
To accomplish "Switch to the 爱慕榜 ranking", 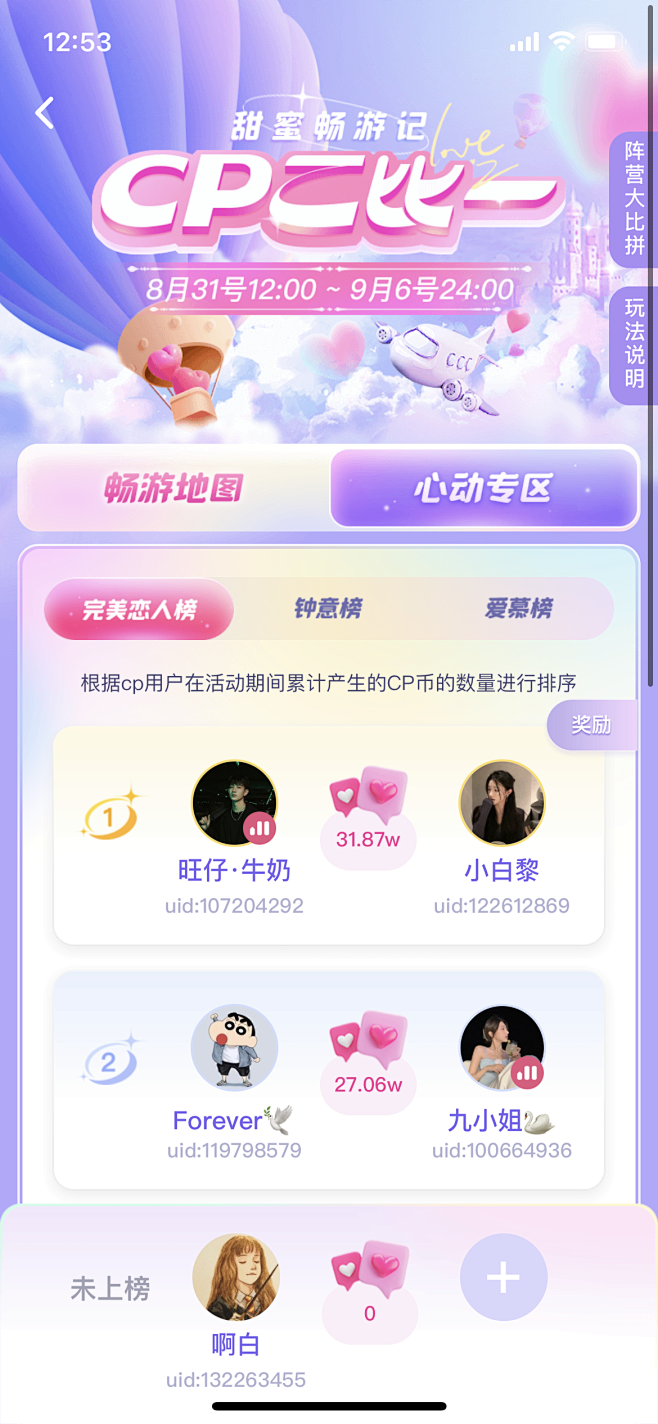I will (x=518, y=609).
